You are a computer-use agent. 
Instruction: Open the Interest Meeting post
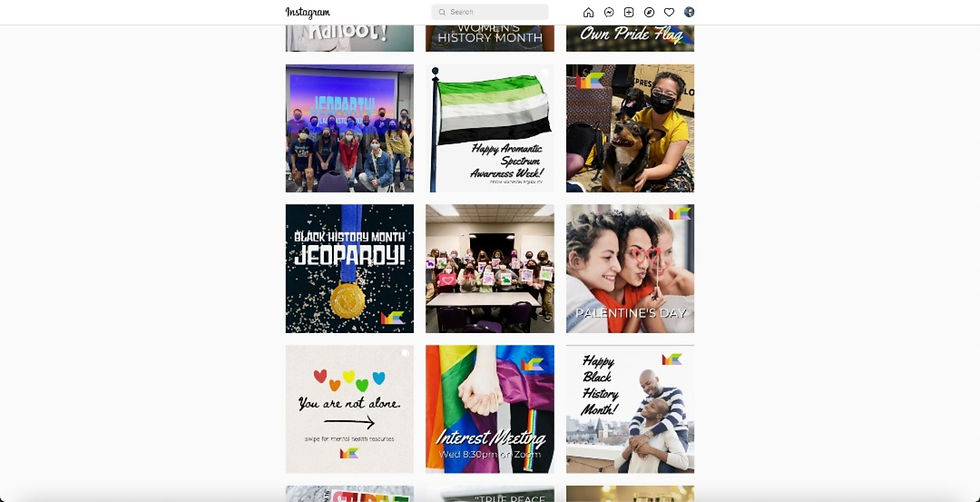point(490,409)
